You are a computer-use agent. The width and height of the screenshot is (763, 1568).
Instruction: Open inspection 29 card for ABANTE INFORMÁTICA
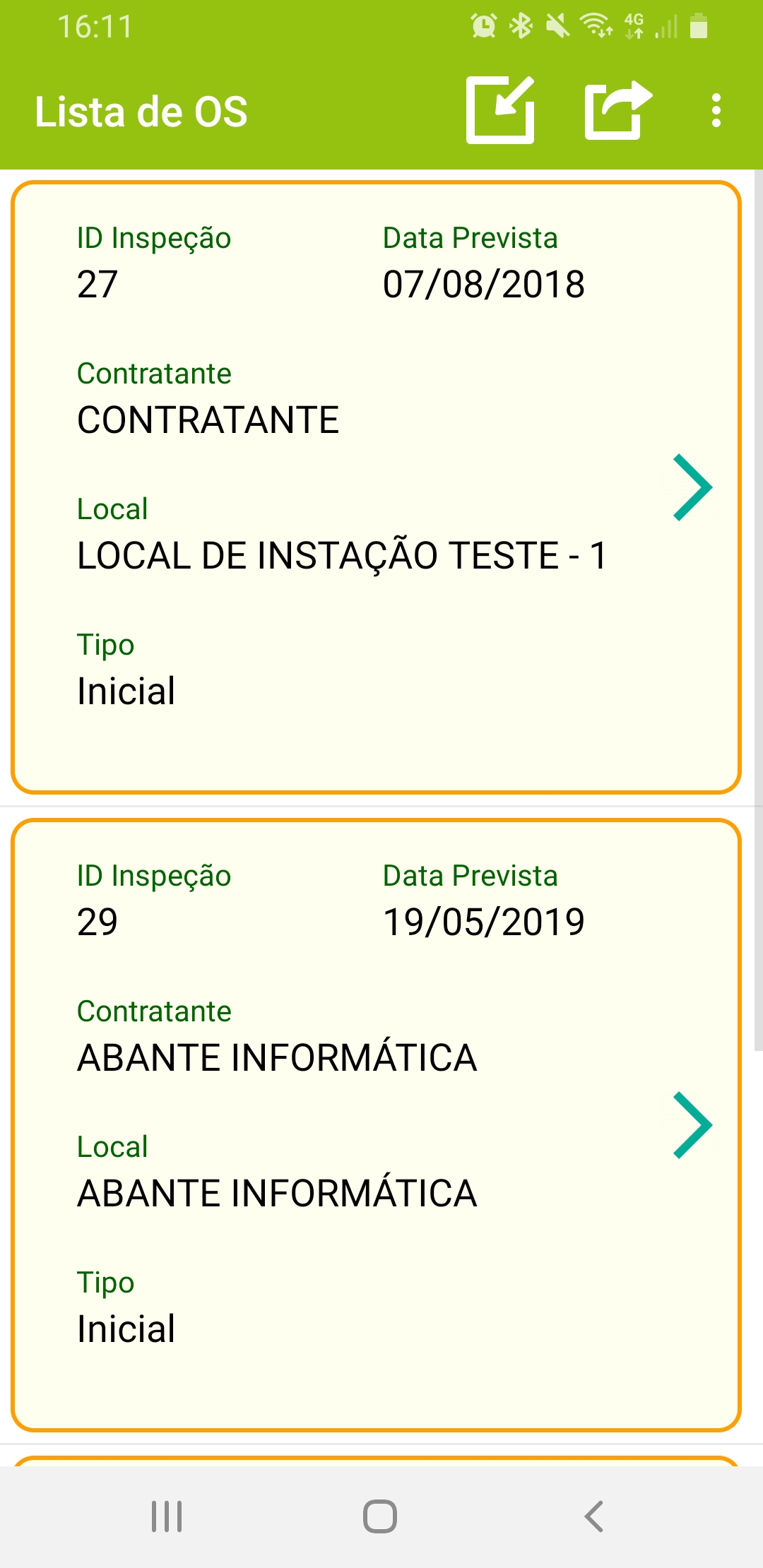[376, 1125]
